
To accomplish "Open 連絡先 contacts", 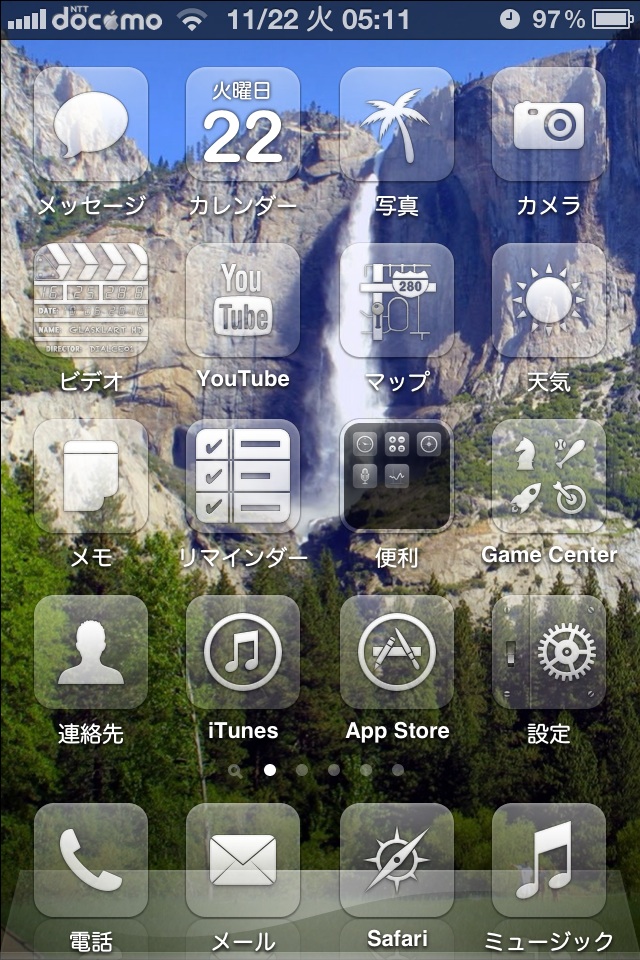I will tap(91, 652).
